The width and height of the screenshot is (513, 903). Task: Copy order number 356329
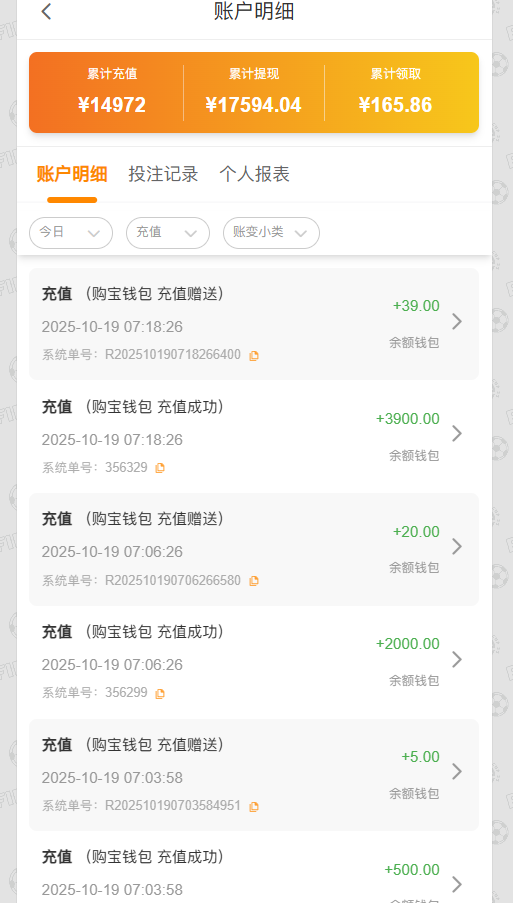pos(160,468)
